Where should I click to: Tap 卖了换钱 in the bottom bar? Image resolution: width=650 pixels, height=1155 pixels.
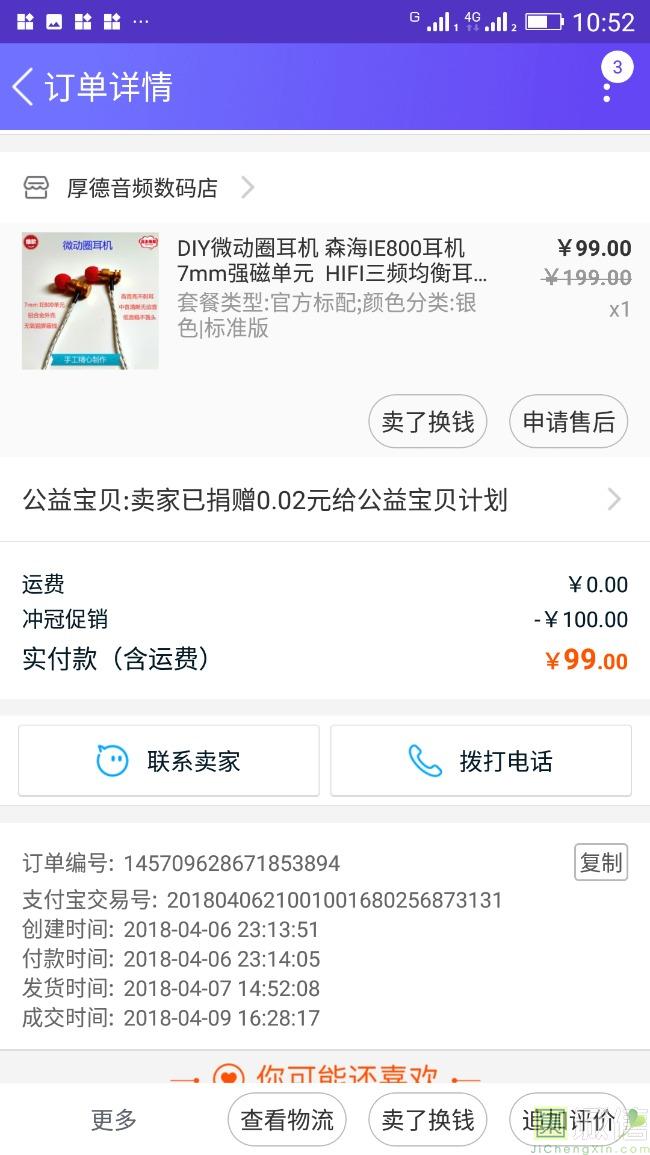tap(427, 1120)
